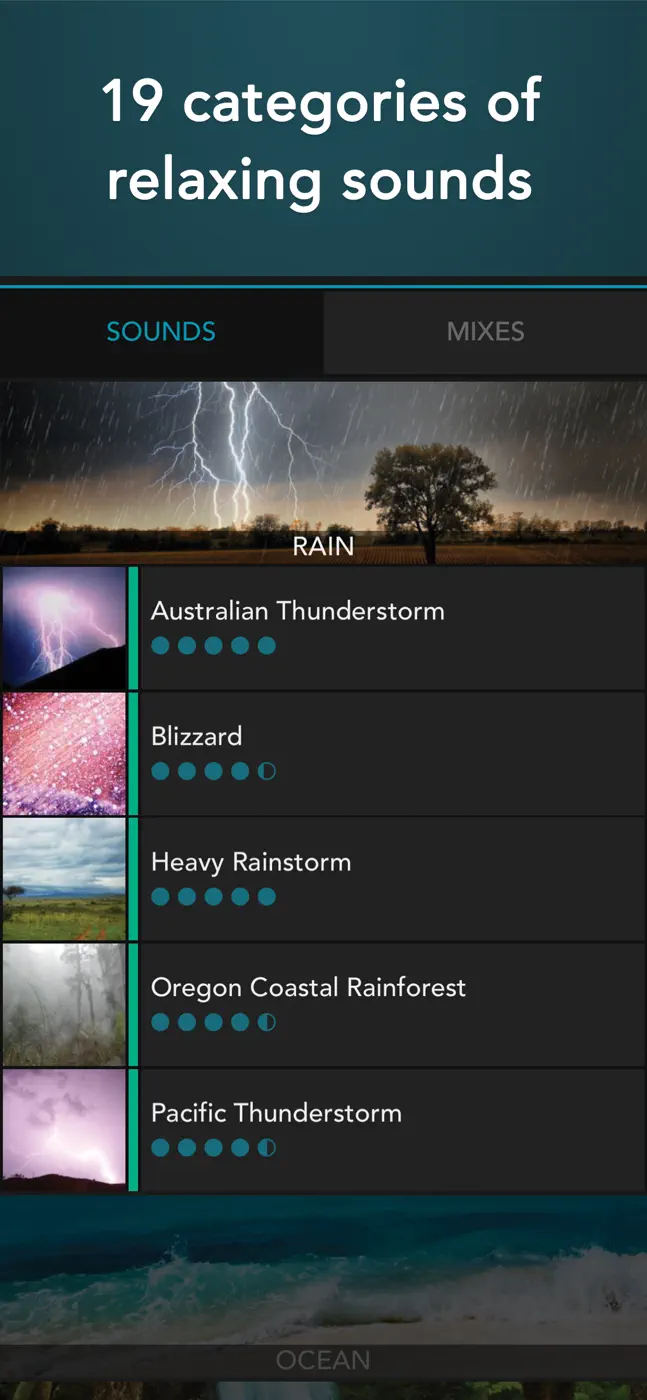The width and height of the screenshot is (647, 1400).
Task: Select Oregon Coastal Rainforest sound
Action: pyautogui.click(x=323, y=1005)
